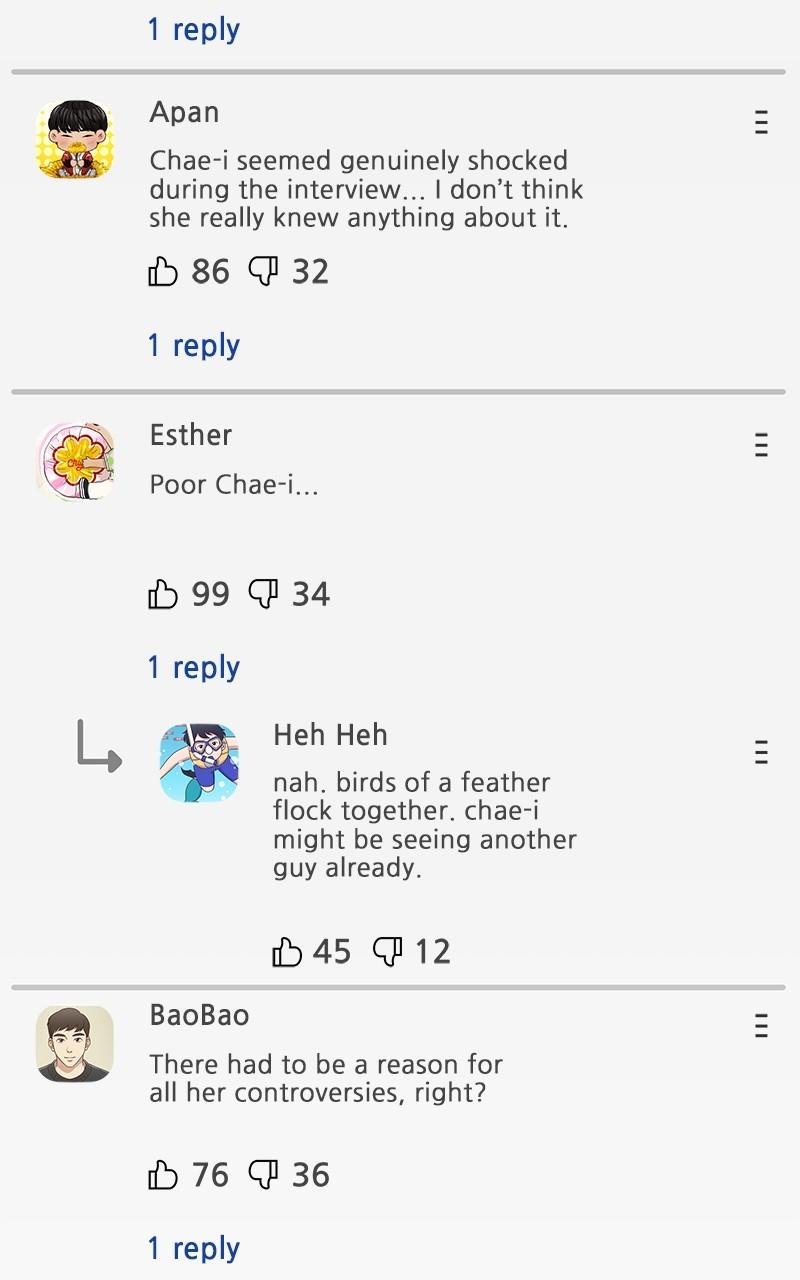Open BaoBao's profile picture
The width and height of the screenshot is (800, 1280).
point(75,1043)
